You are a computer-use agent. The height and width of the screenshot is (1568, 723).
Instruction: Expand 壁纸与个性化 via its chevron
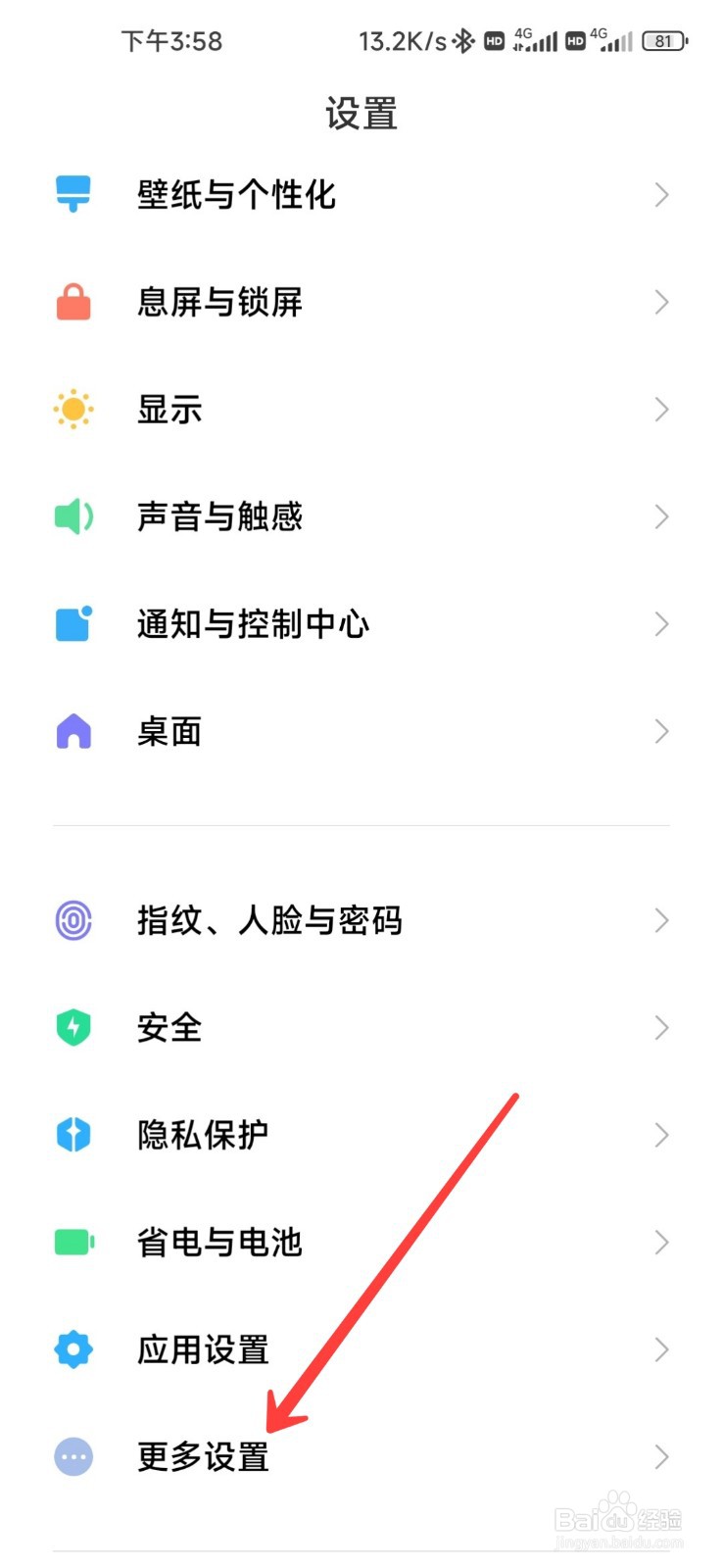pyautogui.click(x=662, y=194)
